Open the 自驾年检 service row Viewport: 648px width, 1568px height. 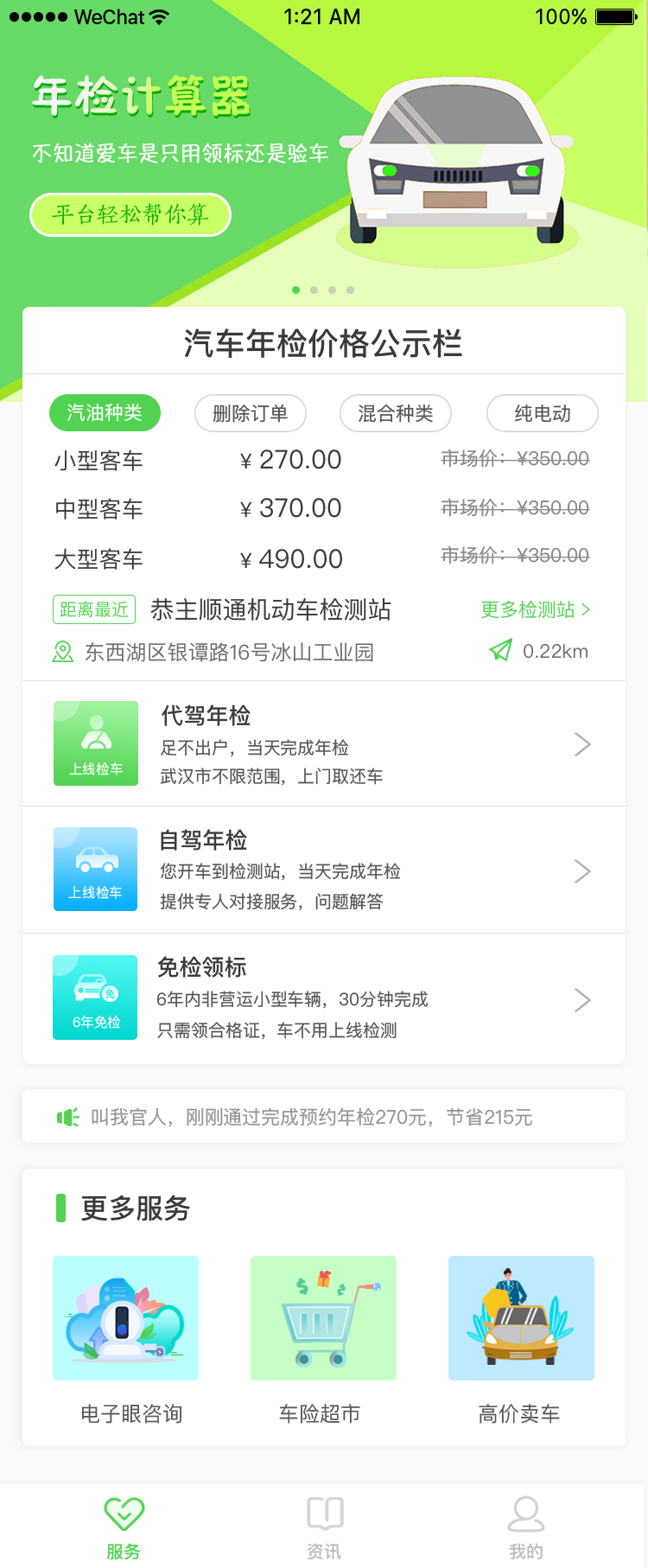[x=324, y=870]
